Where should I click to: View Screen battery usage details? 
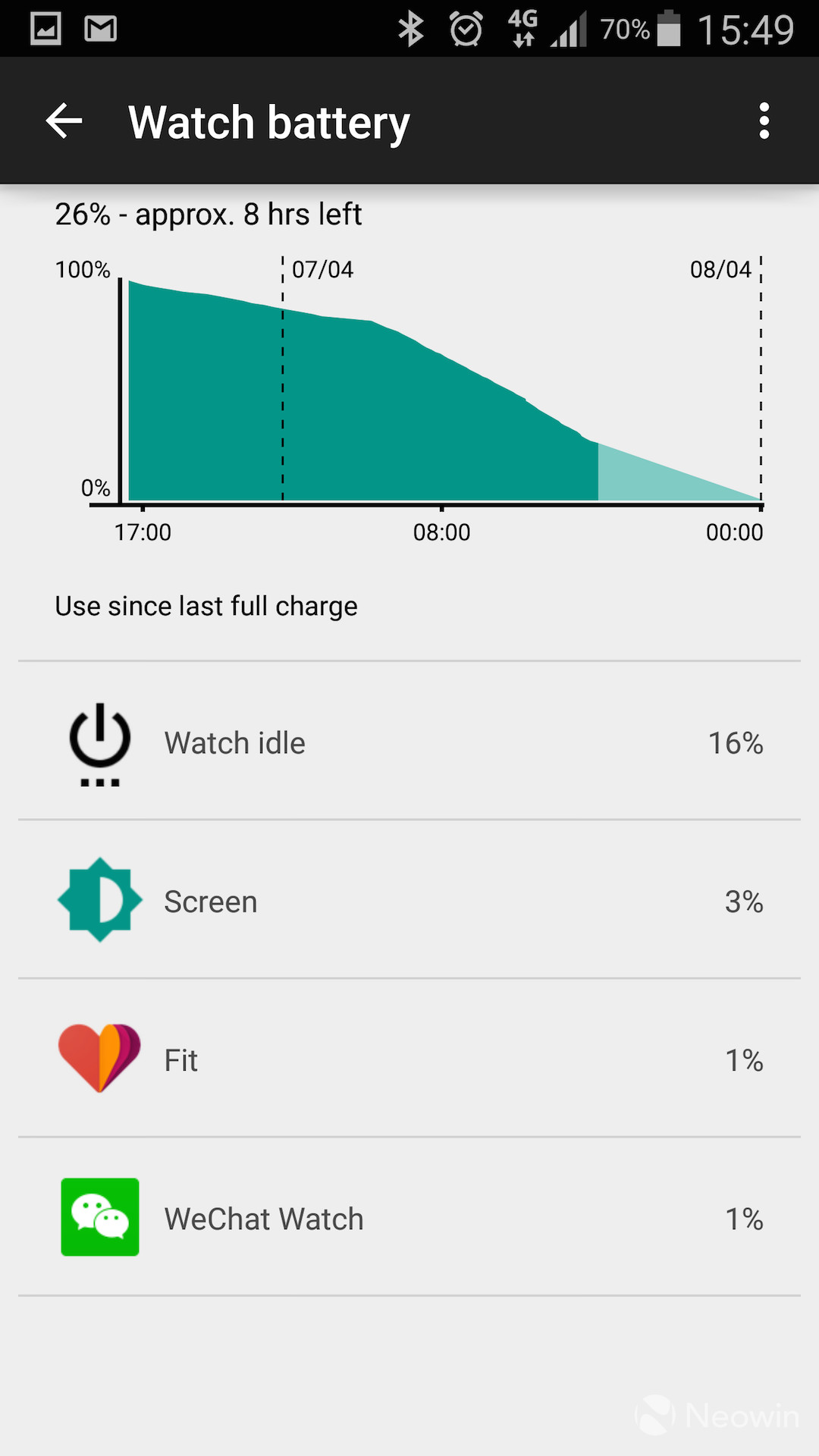[409, 901]
